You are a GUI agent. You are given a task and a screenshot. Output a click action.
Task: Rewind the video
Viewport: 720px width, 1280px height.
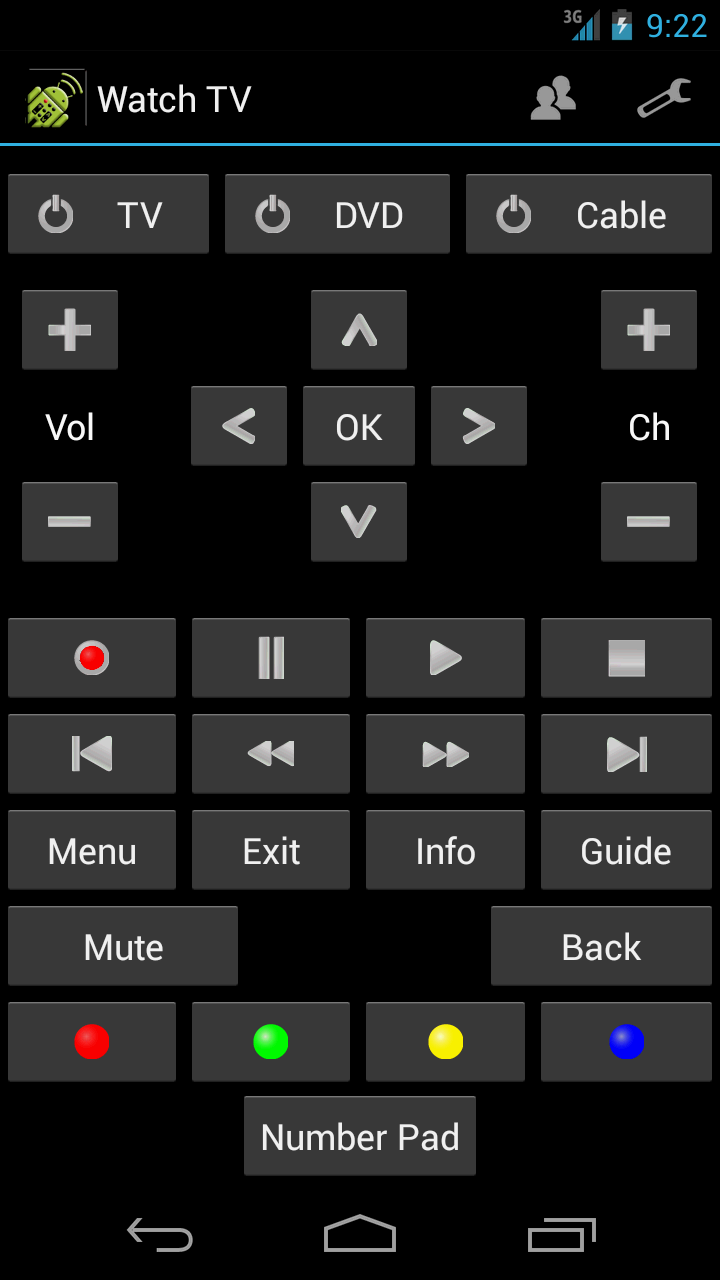pyautogui.click(x=271, y=754)
